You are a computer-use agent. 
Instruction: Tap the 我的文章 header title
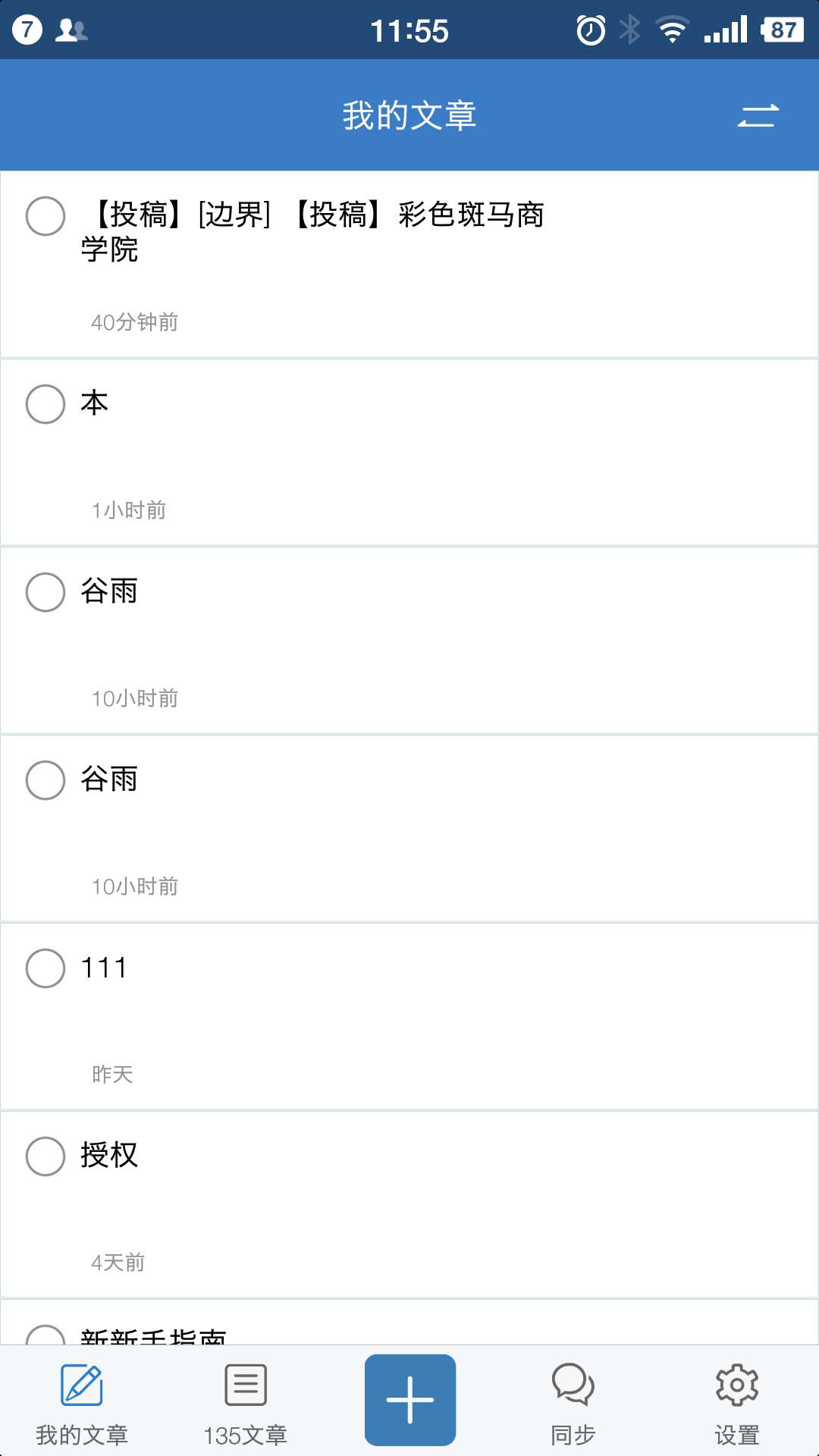coord(409,114)
